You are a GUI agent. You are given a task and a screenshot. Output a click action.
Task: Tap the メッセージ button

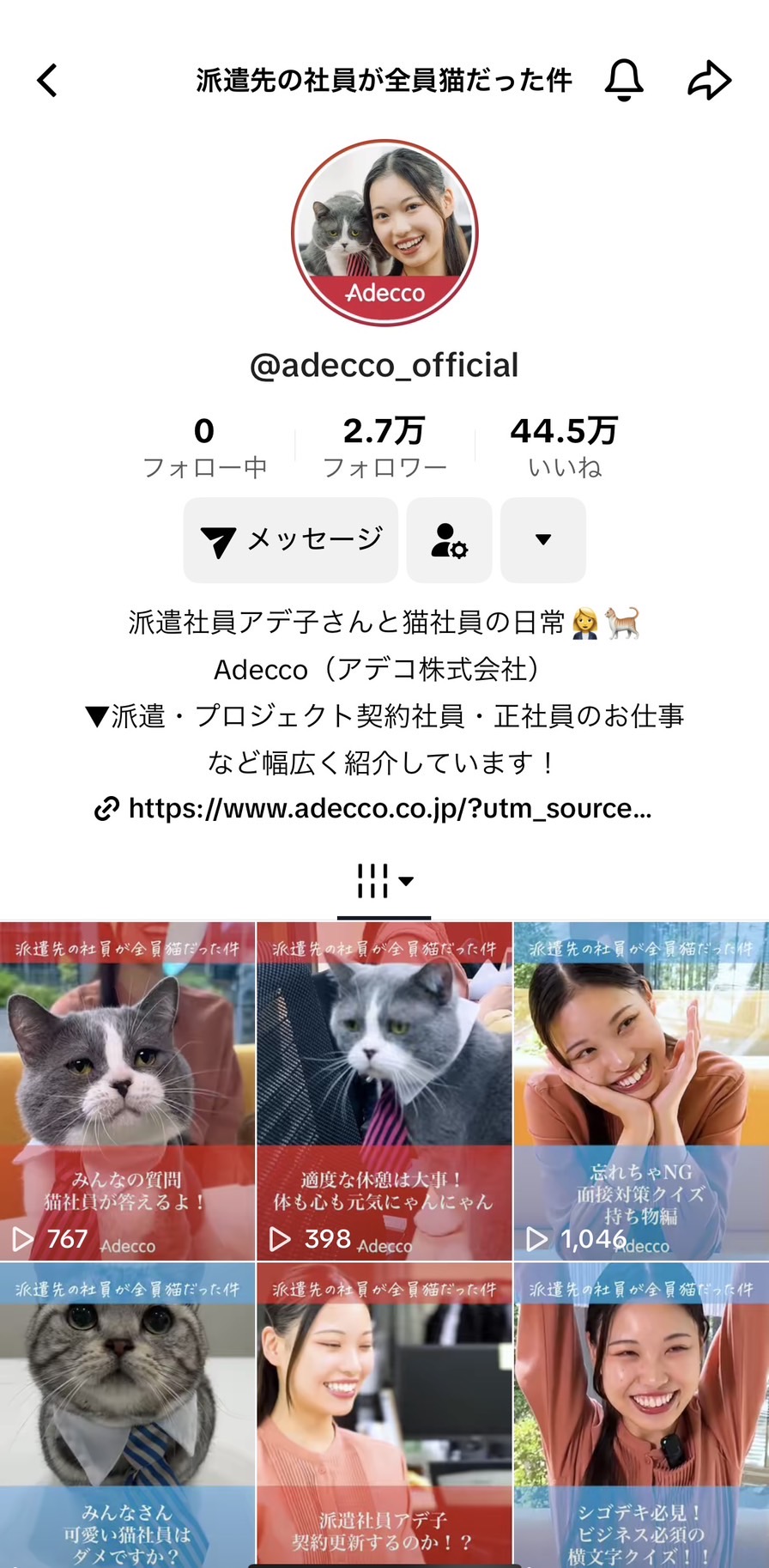[x=291, y=540]
